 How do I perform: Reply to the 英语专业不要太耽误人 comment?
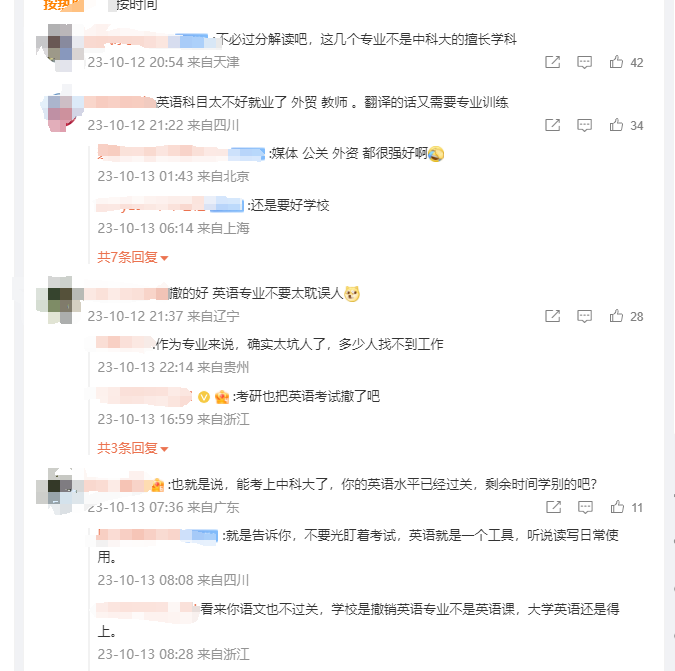tap(585, 316)
